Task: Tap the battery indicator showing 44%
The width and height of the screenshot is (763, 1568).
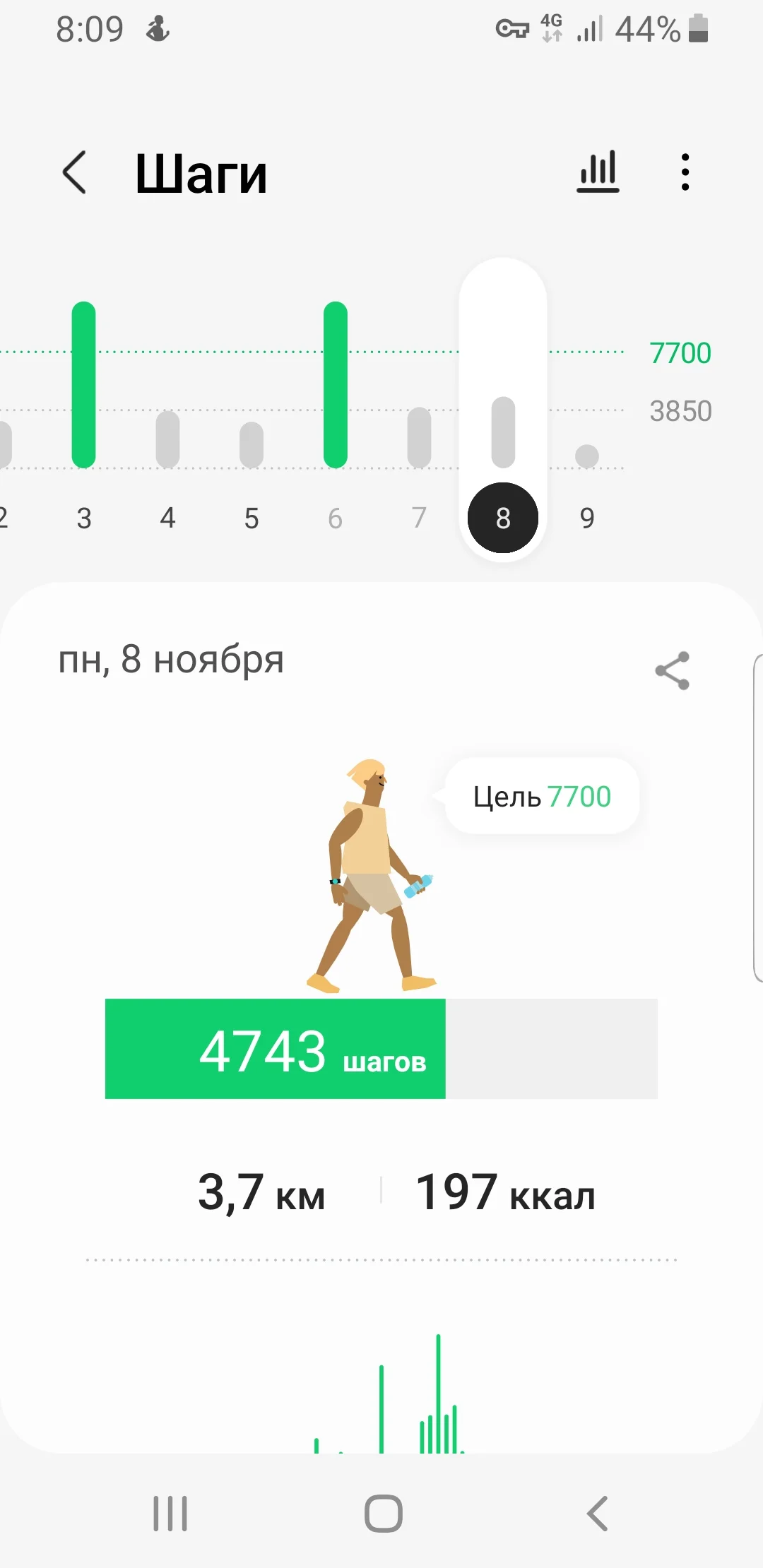Action: click(x=646, y=28)
